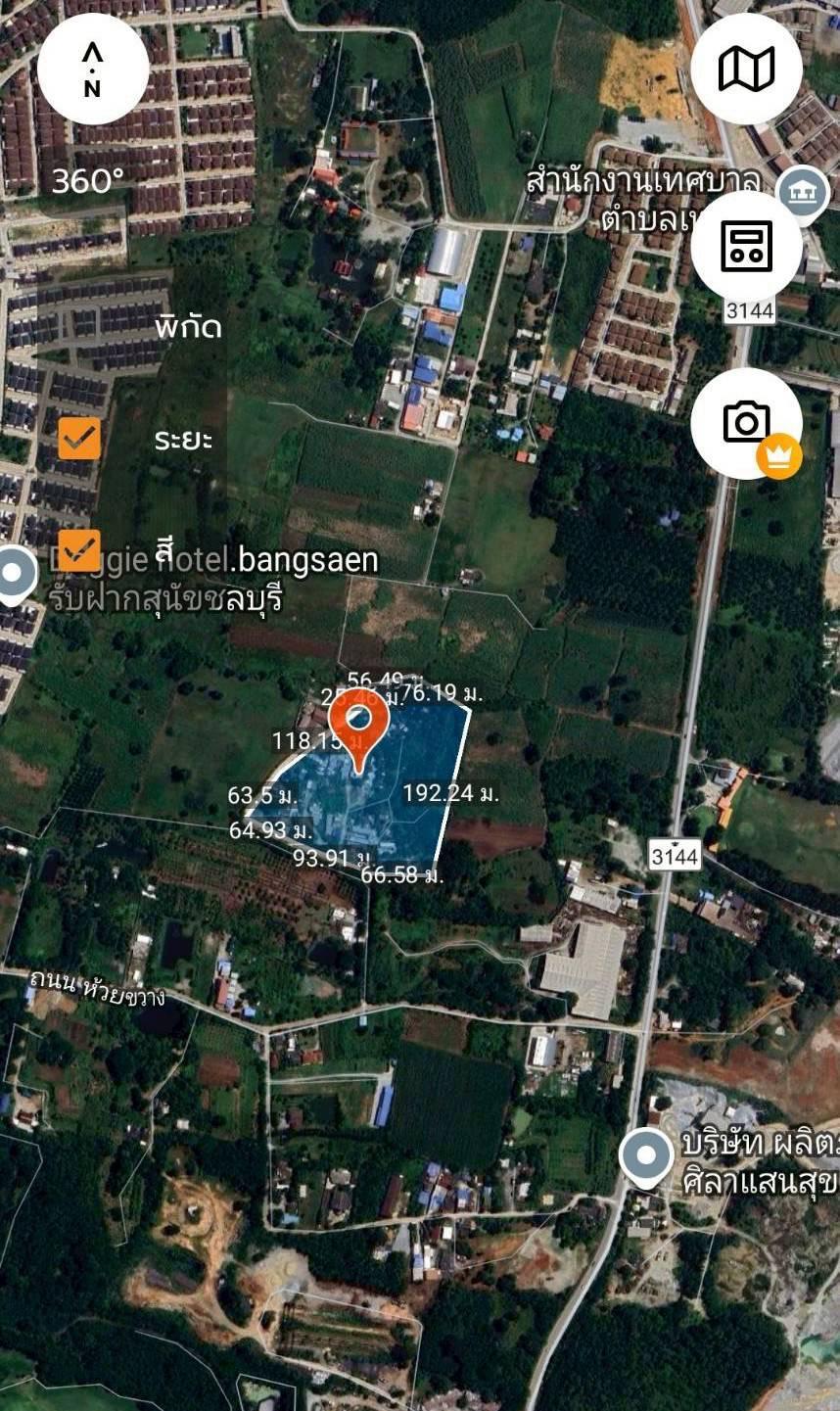Tap the north compass button
Screen dimensions: 840x1411
[93, 69]
